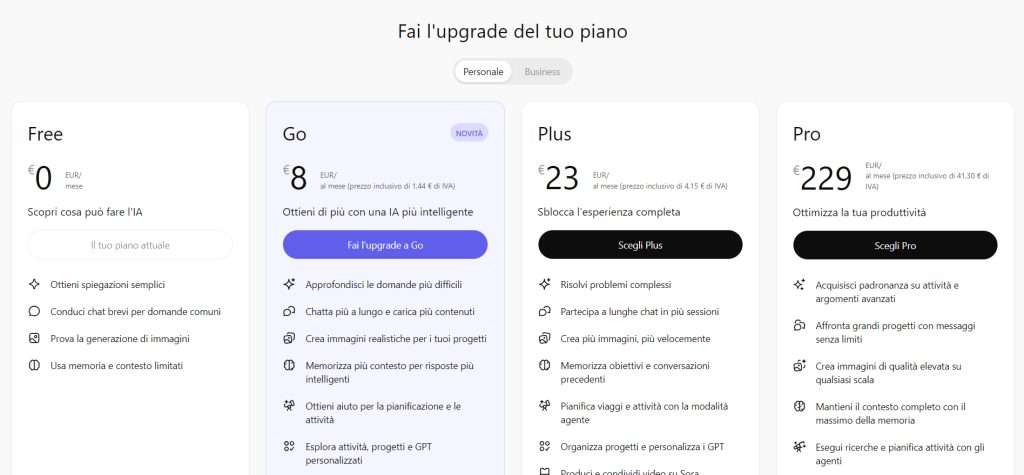Screen dimensions: 1024x475
Task: Choose the Plus plan with Scegli Plus
Action: (x=640, y=245)
